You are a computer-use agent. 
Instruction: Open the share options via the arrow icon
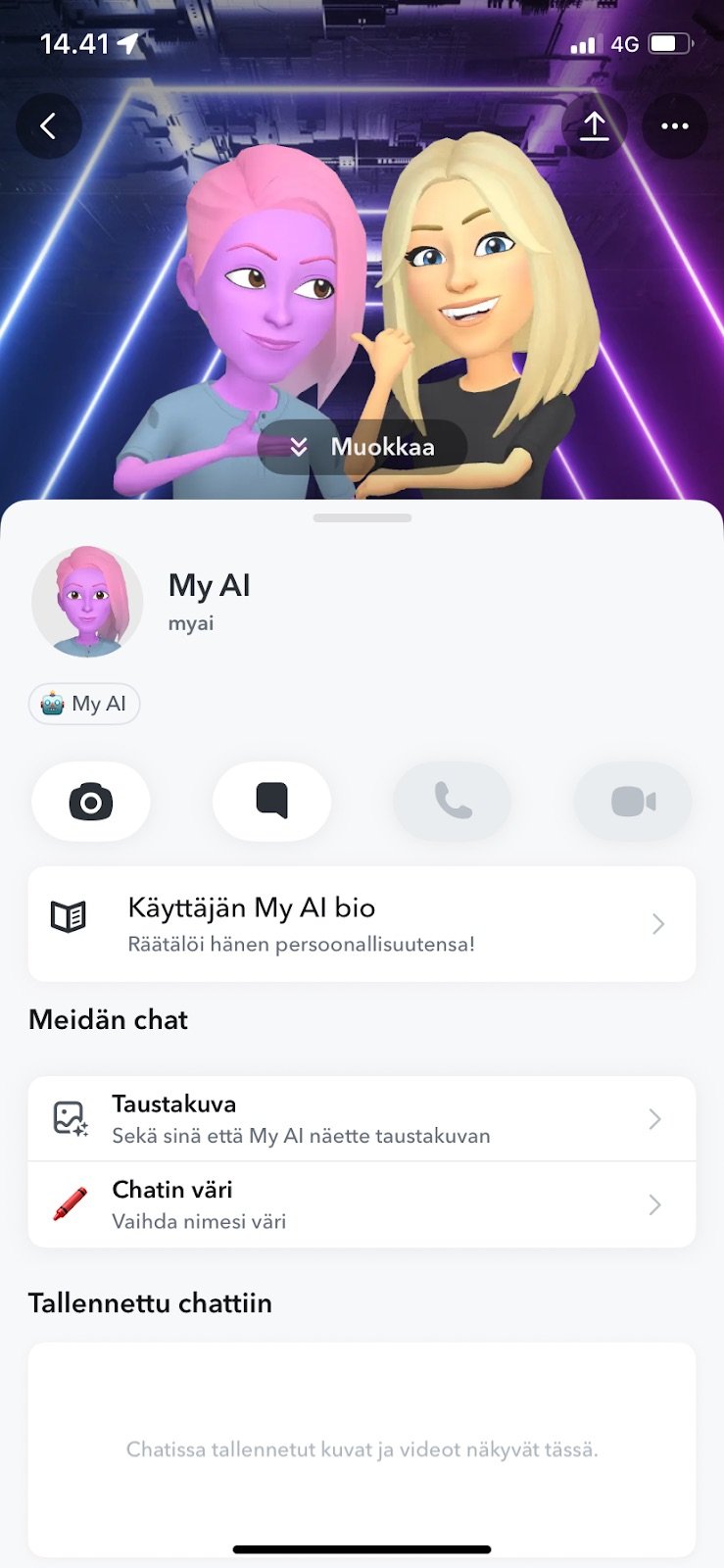594,125
